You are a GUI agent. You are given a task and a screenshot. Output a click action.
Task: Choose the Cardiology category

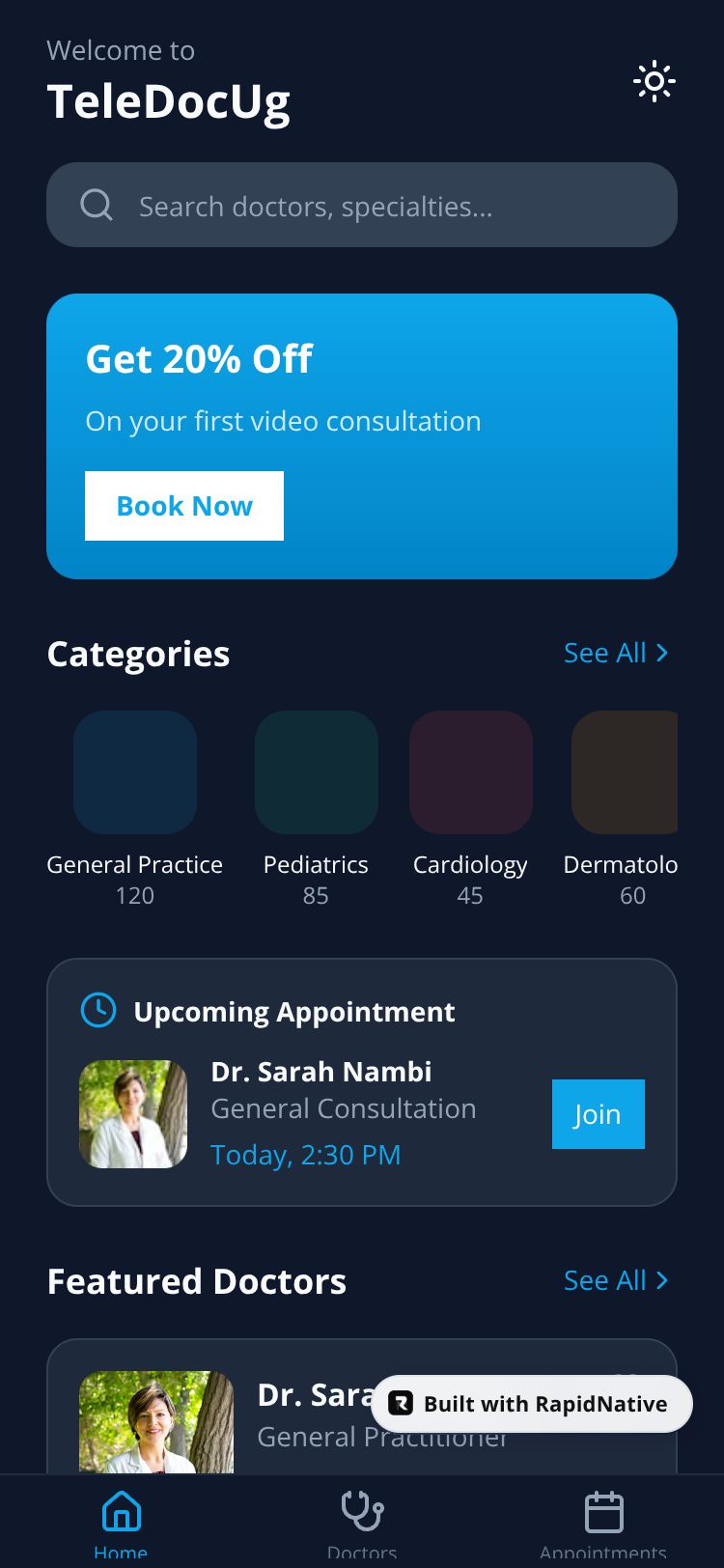coord(470,772)
